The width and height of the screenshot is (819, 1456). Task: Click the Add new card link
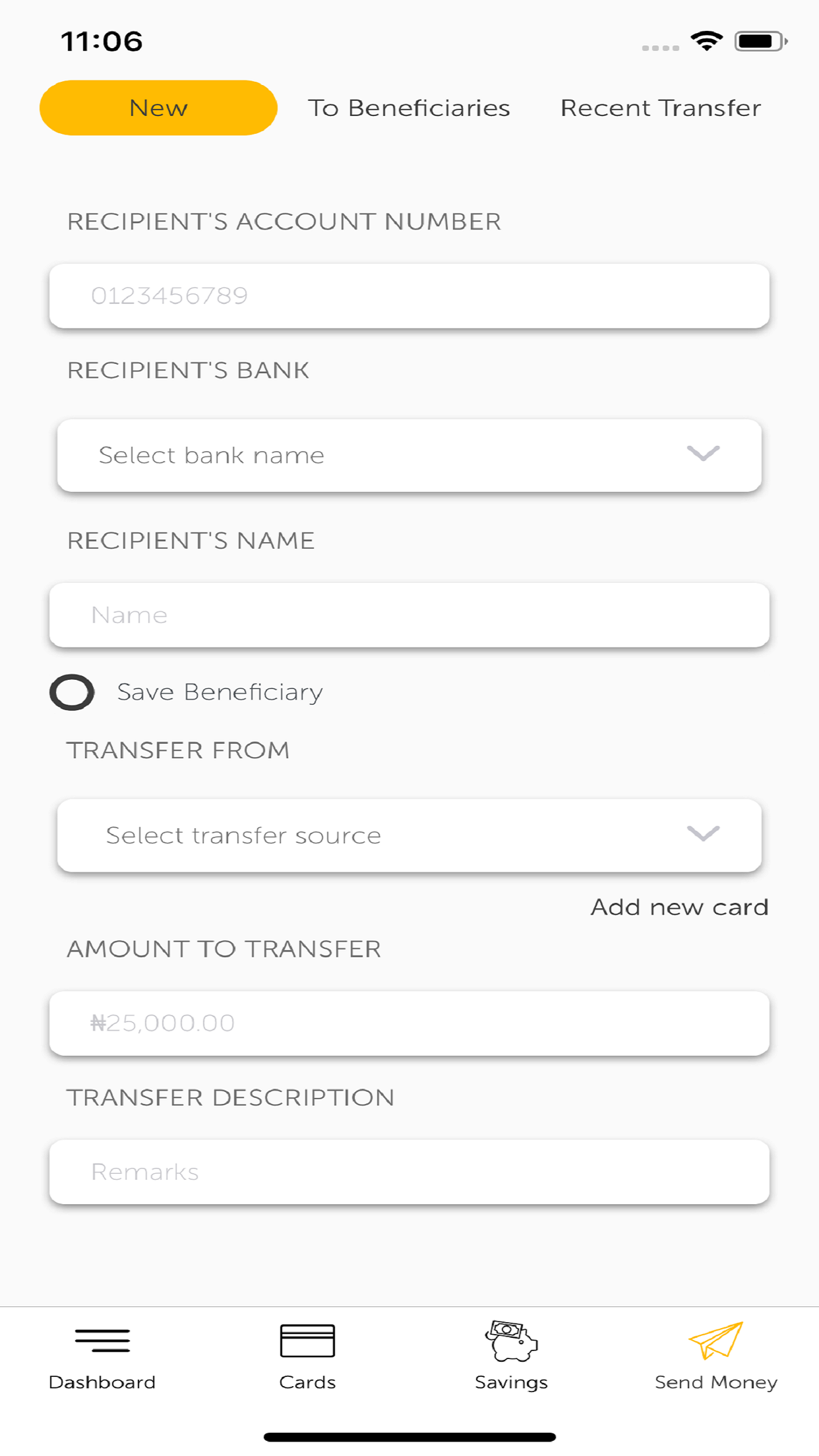tap(679, 907)
